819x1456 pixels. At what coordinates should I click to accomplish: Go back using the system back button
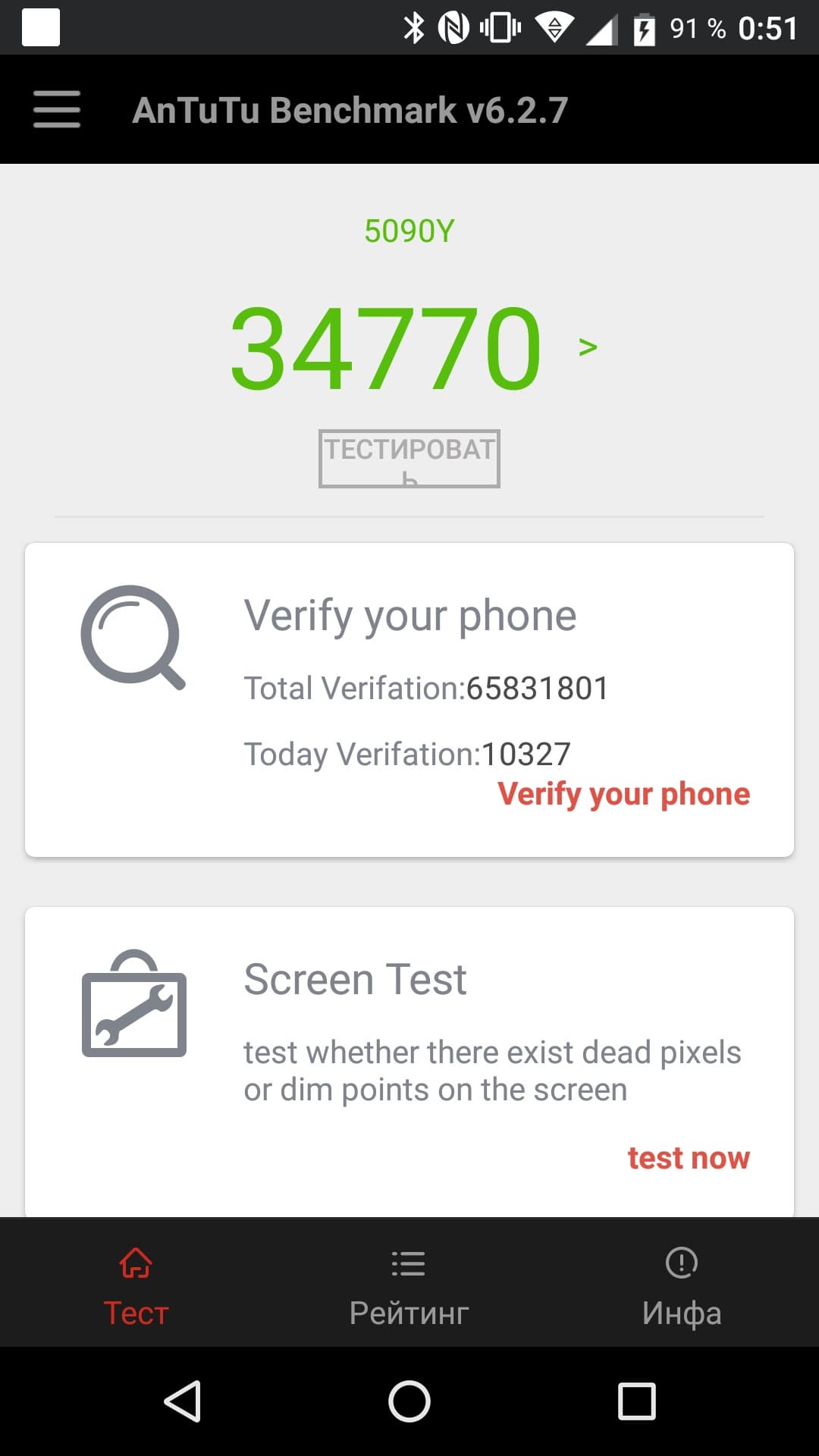183,1401
